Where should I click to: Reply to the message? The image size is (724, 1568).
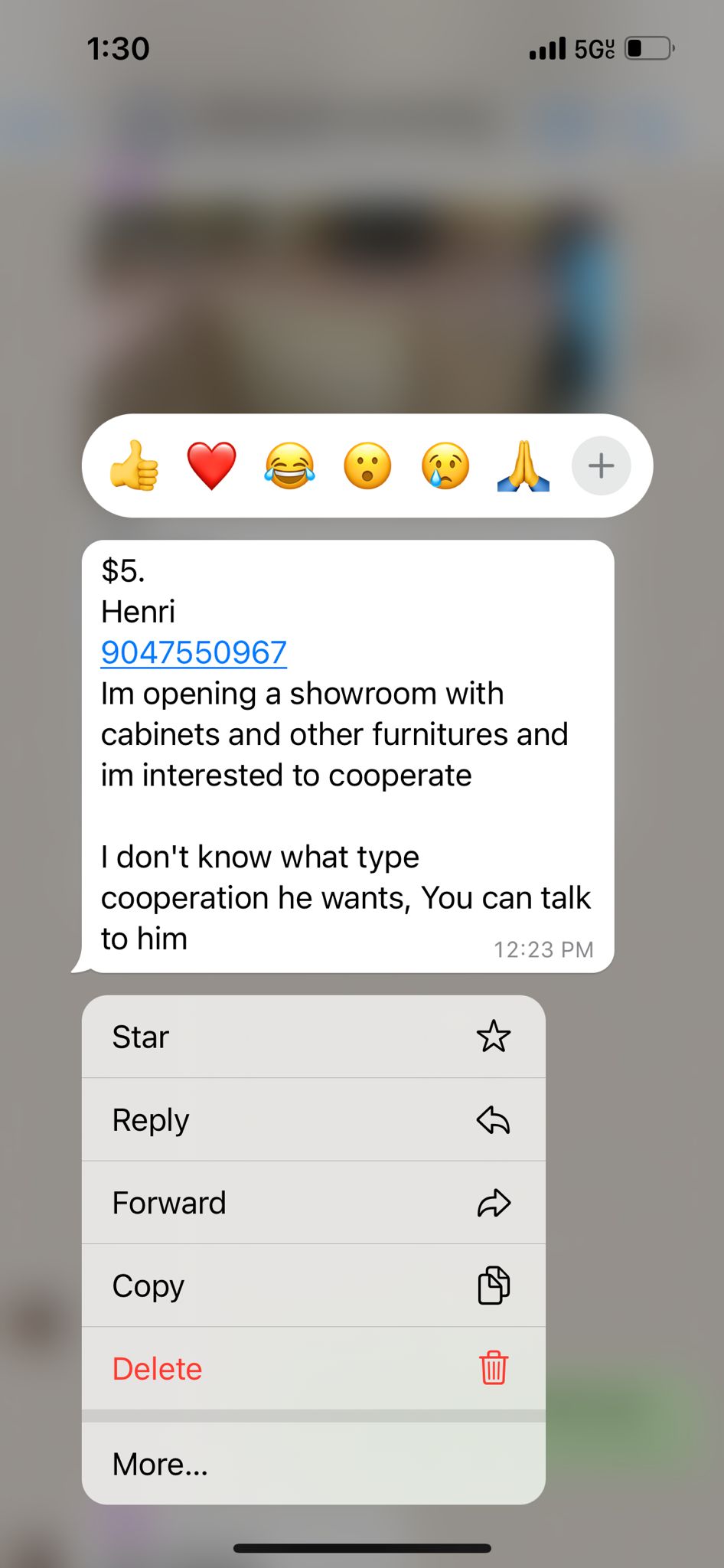(x=314, y=1120)
